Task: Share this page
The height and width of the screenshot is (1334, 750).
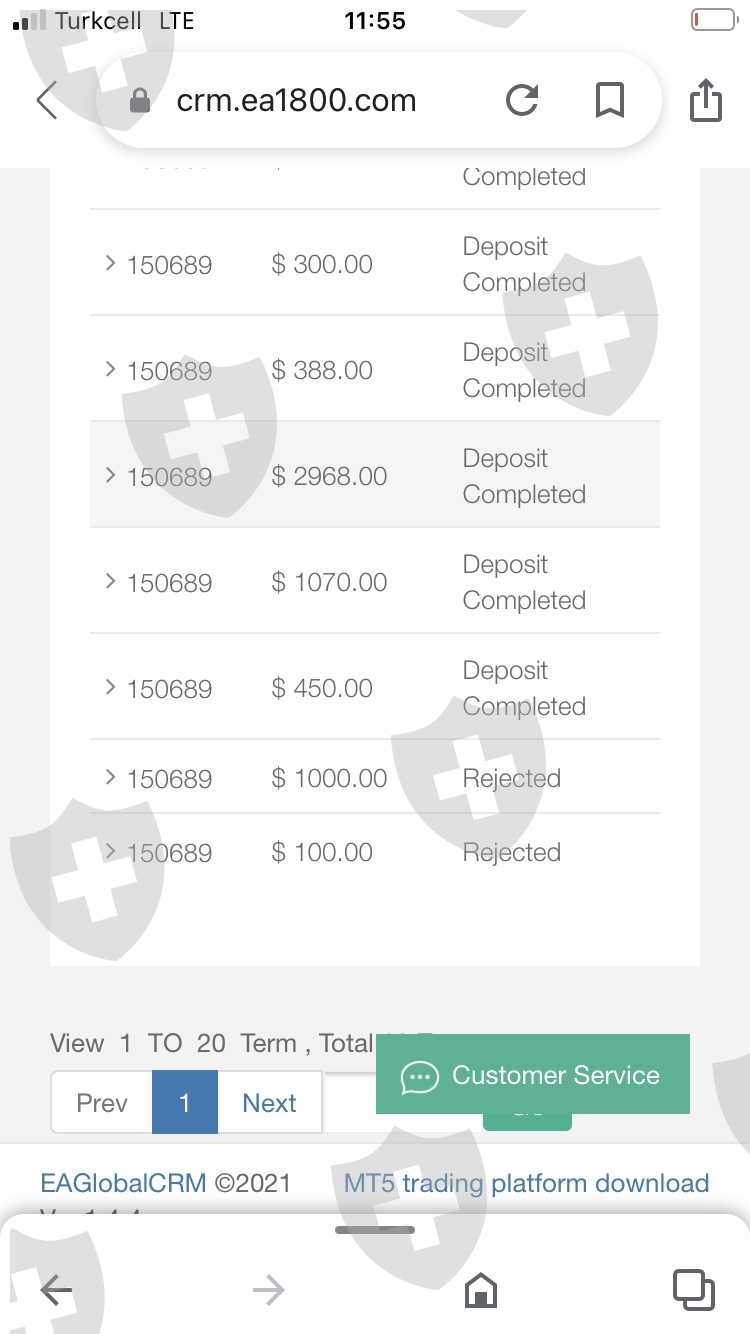Action: click(x=706, y=100)
